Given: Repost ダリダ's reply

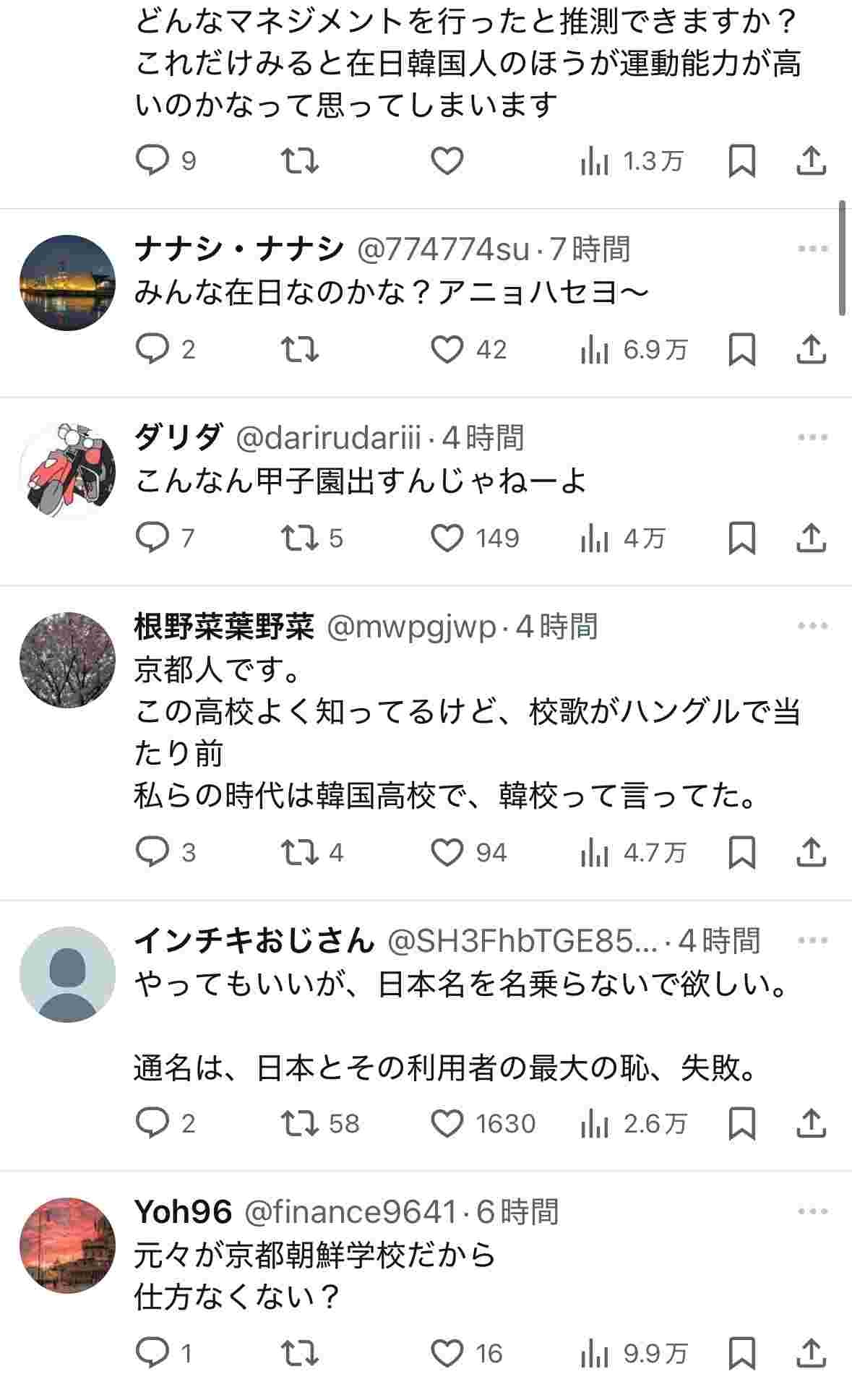Looking at the screenshot, I should (x=299, y=538).
